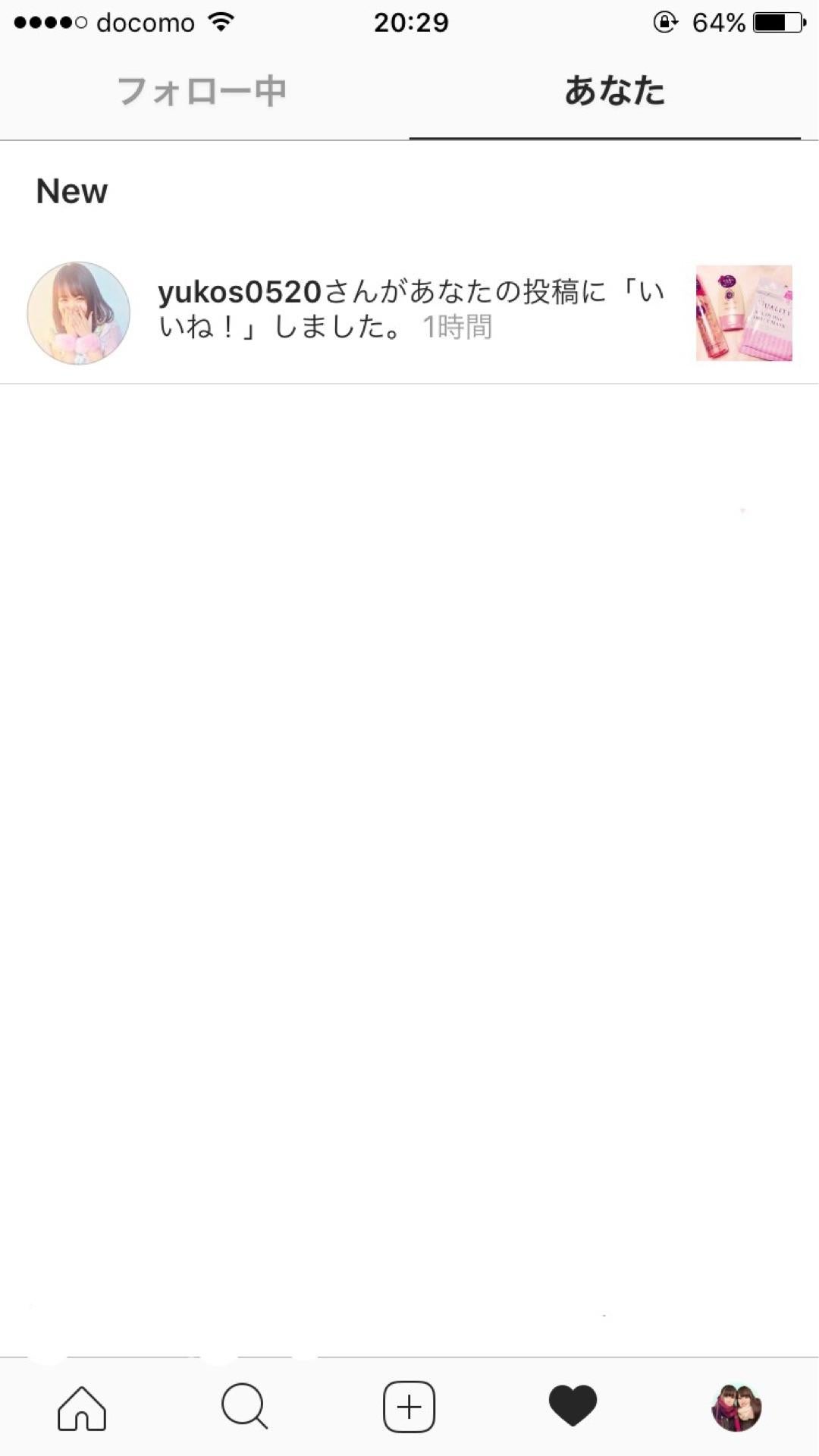Open the activity heart tab
819x1456 pixels.
coord(573,1406)
